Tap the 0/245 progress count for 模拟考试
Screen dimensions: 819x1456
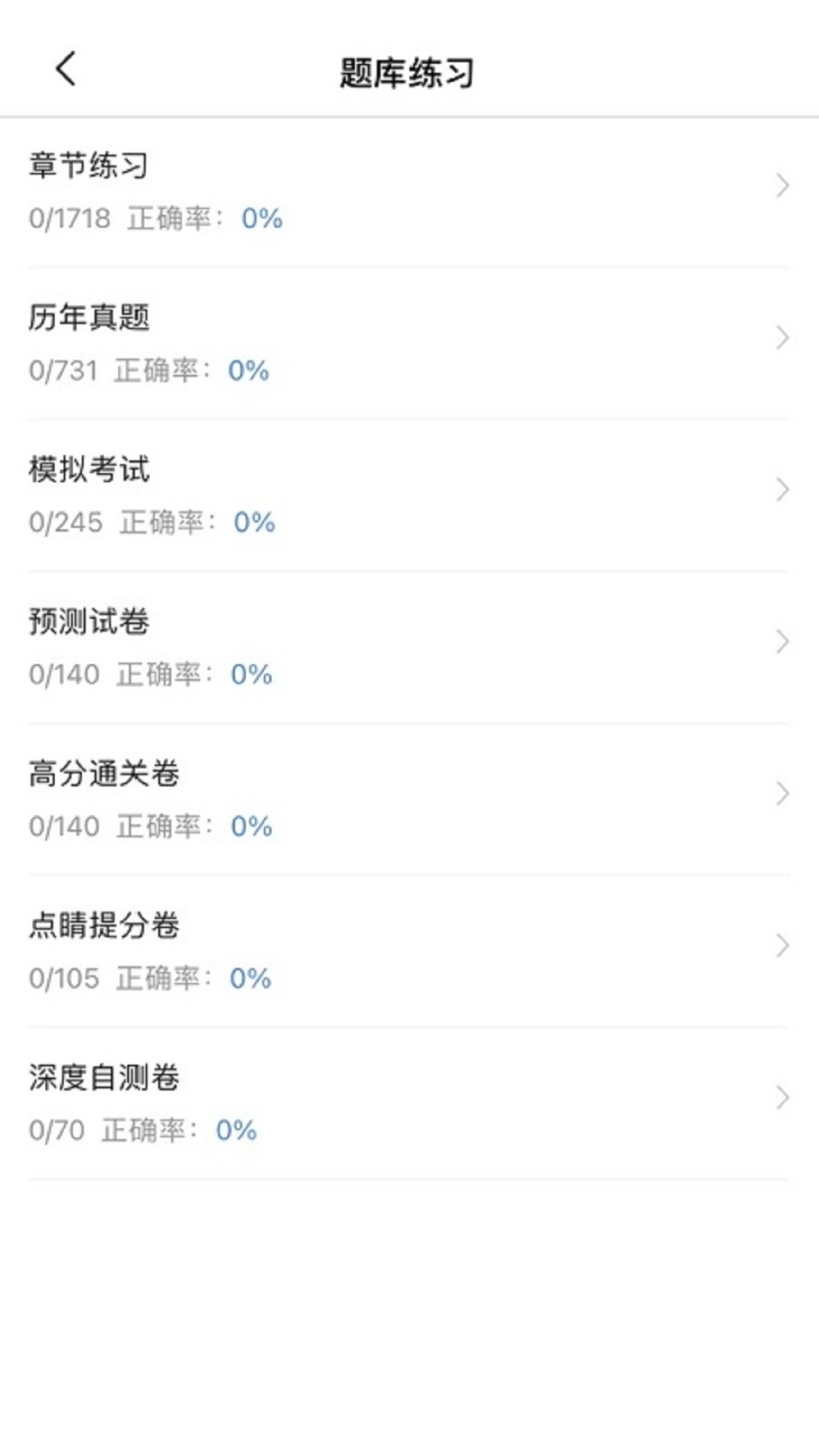coord(65,522)
